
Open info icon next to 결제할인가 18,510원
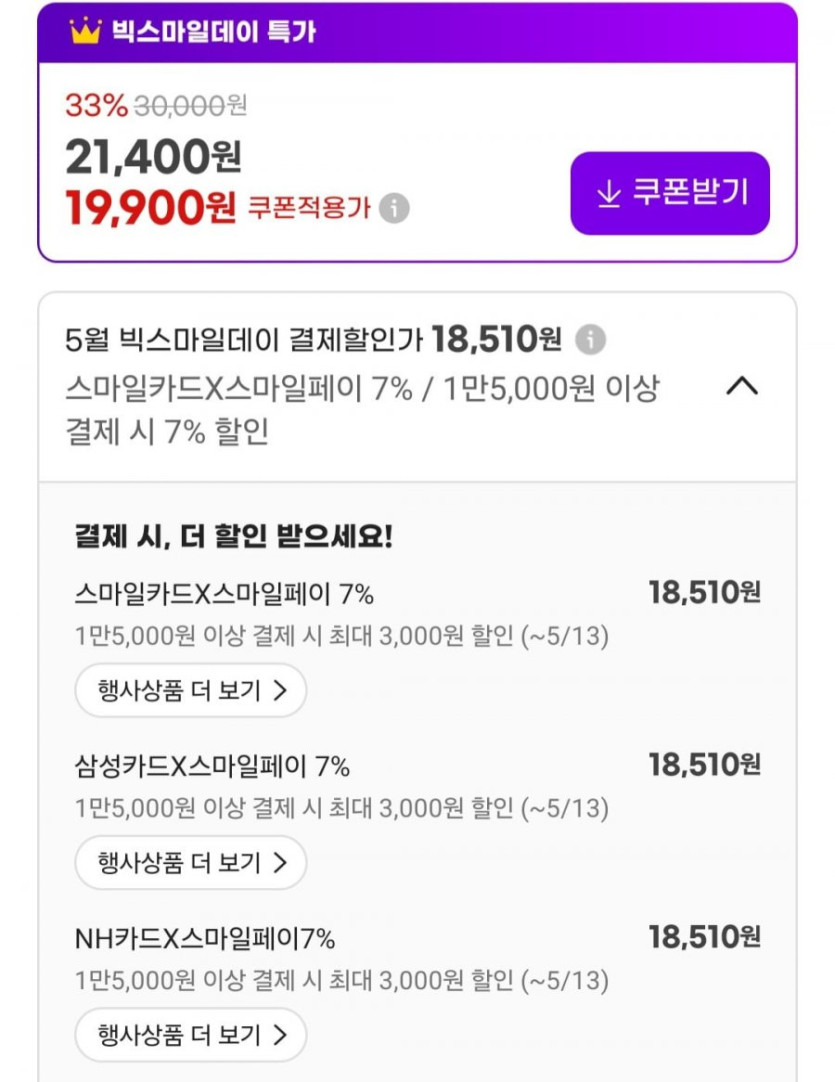point(591,340)
